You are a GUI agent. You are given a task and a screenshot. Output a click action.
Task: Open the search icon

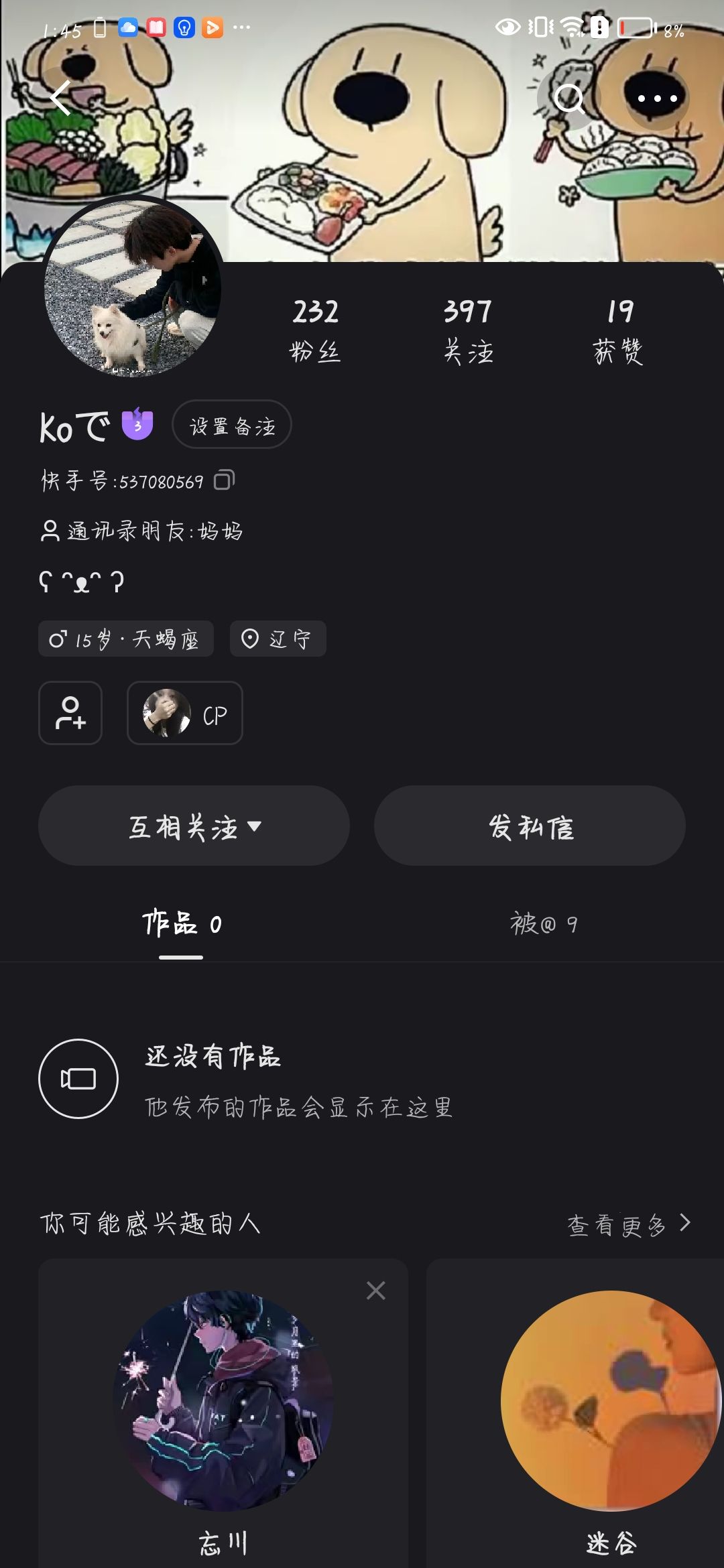[x=569, y=99]
